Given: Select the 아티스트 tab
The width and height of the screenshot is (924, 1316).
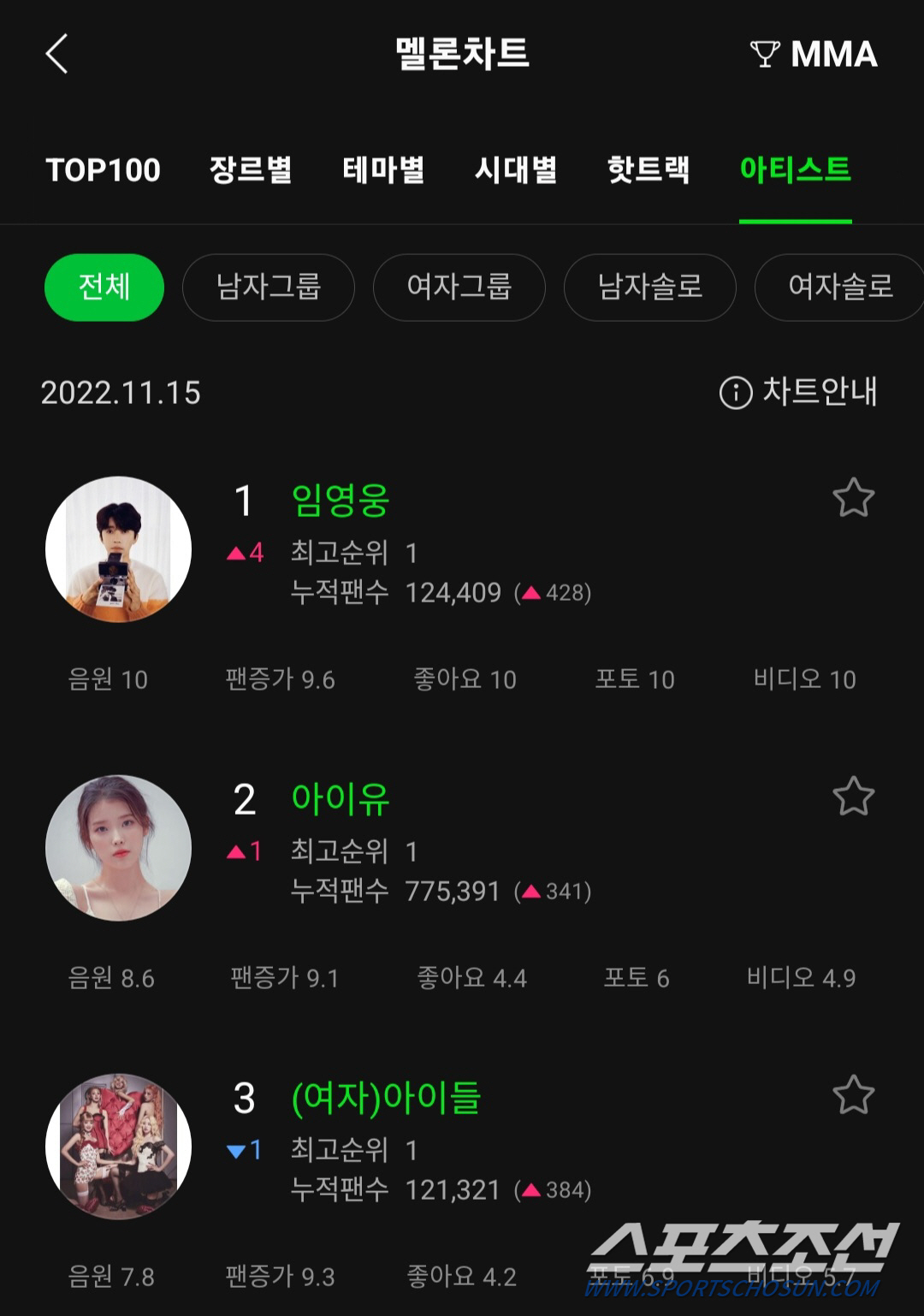Looking at the screenshot, I should click(795, 169).
